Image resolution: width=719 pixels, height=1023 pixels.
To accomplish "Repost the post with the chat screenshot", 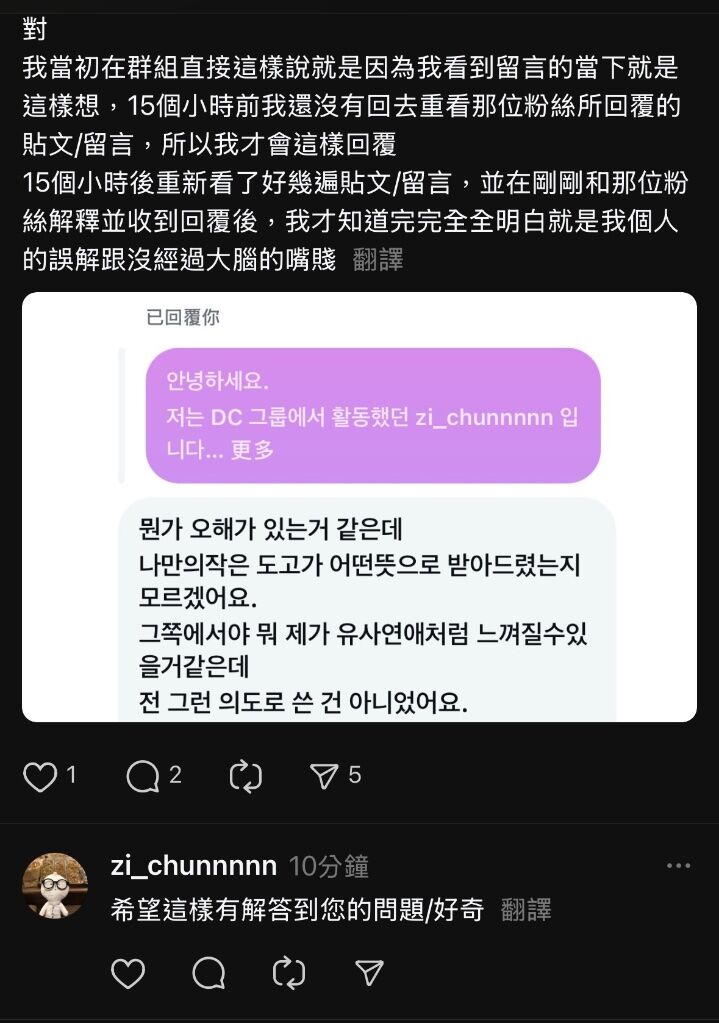I will coord(246,776).
